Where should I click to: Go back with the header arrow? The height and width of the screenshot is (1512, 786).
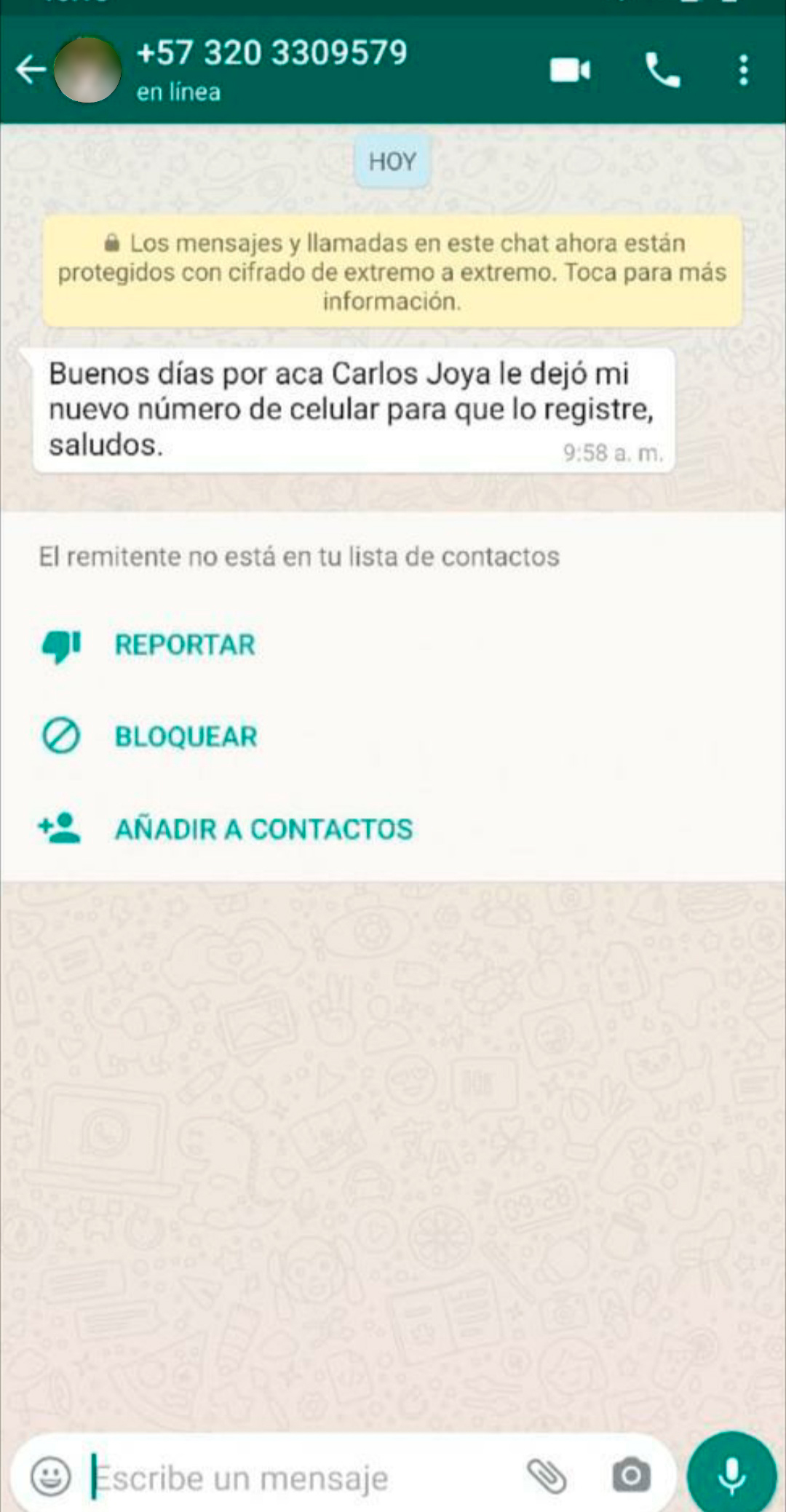point(31,70)
